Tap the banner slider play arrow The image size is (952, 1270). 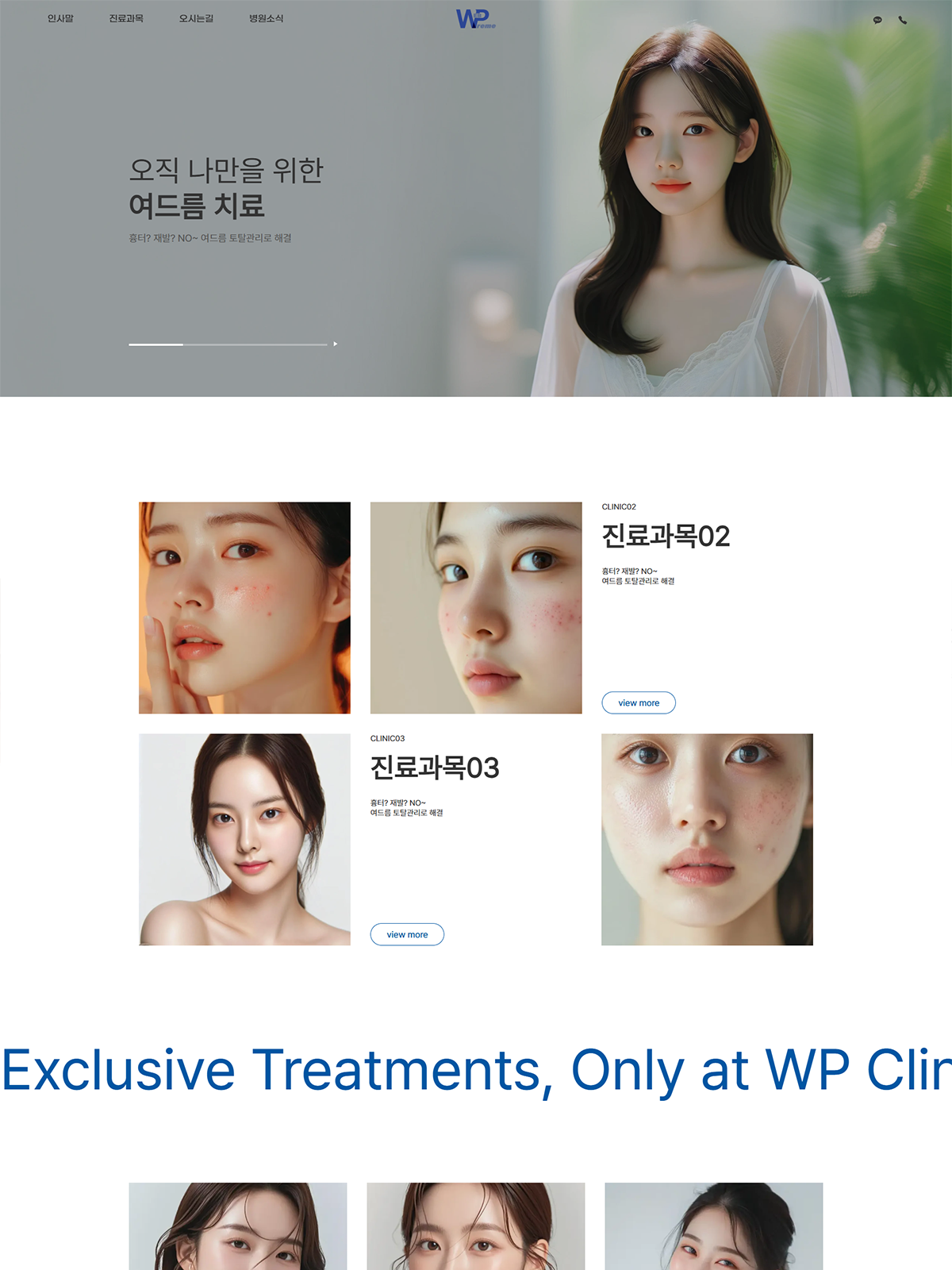pyautogui.click(x=336, y=344)
